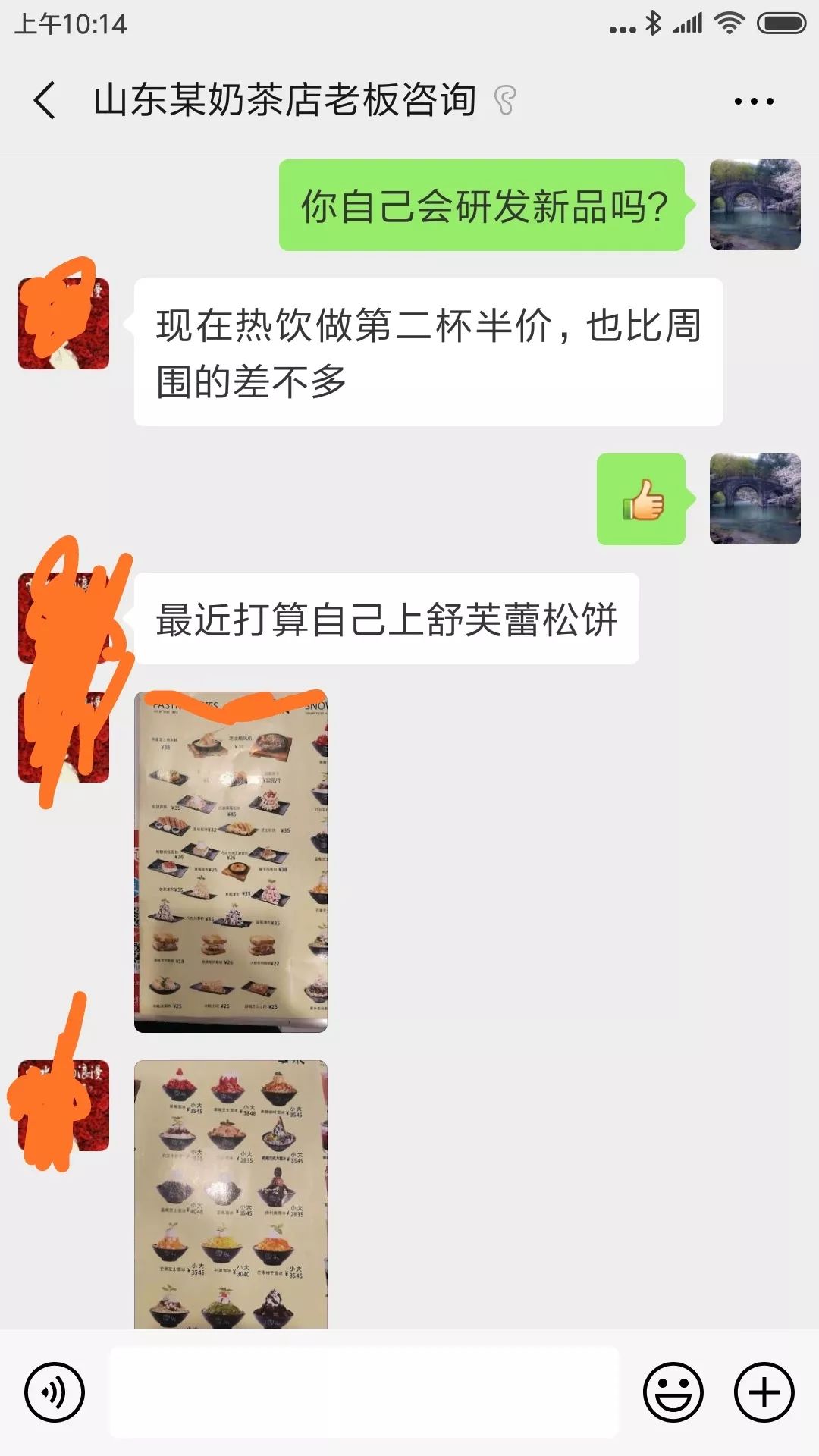The width and height of the screenshot is (819, 1456).
Task: Go back from the chat
Action: coord(44,100)
